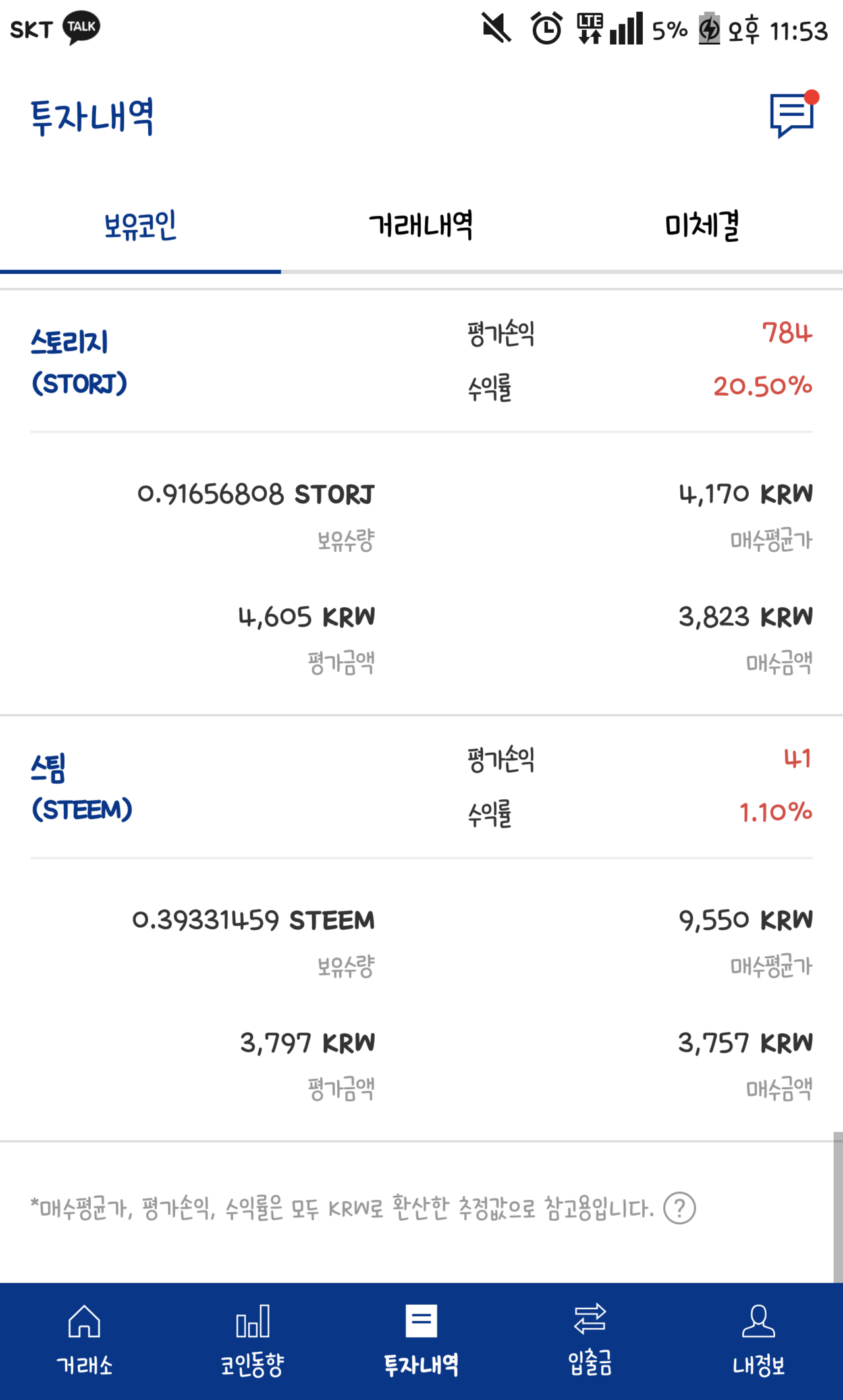This screenshot has height=1400, width=843.
Task: Open the 스토리지 (STORJ) holding details
Action: [x=79, y=362]
